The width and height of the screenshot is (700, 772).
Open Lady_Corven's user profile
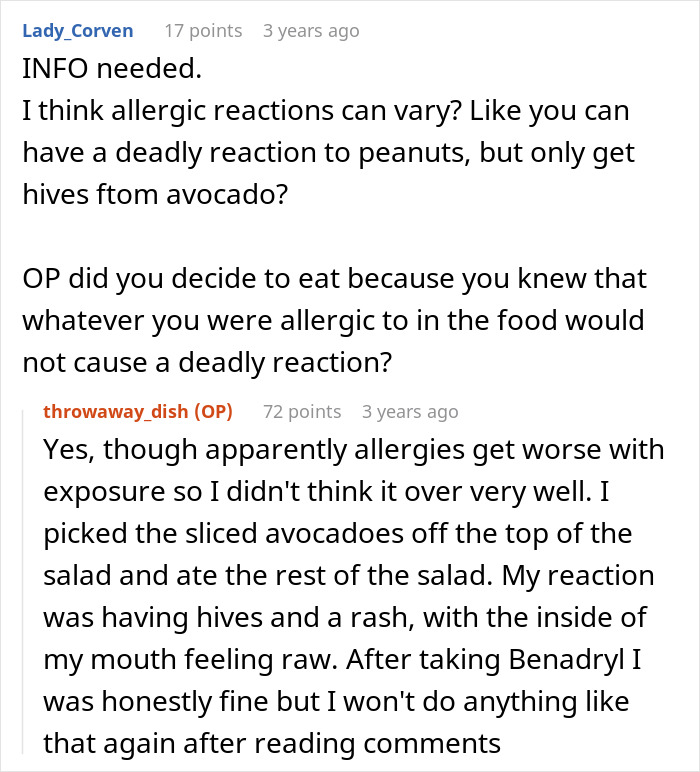click(x=77, y=31)
